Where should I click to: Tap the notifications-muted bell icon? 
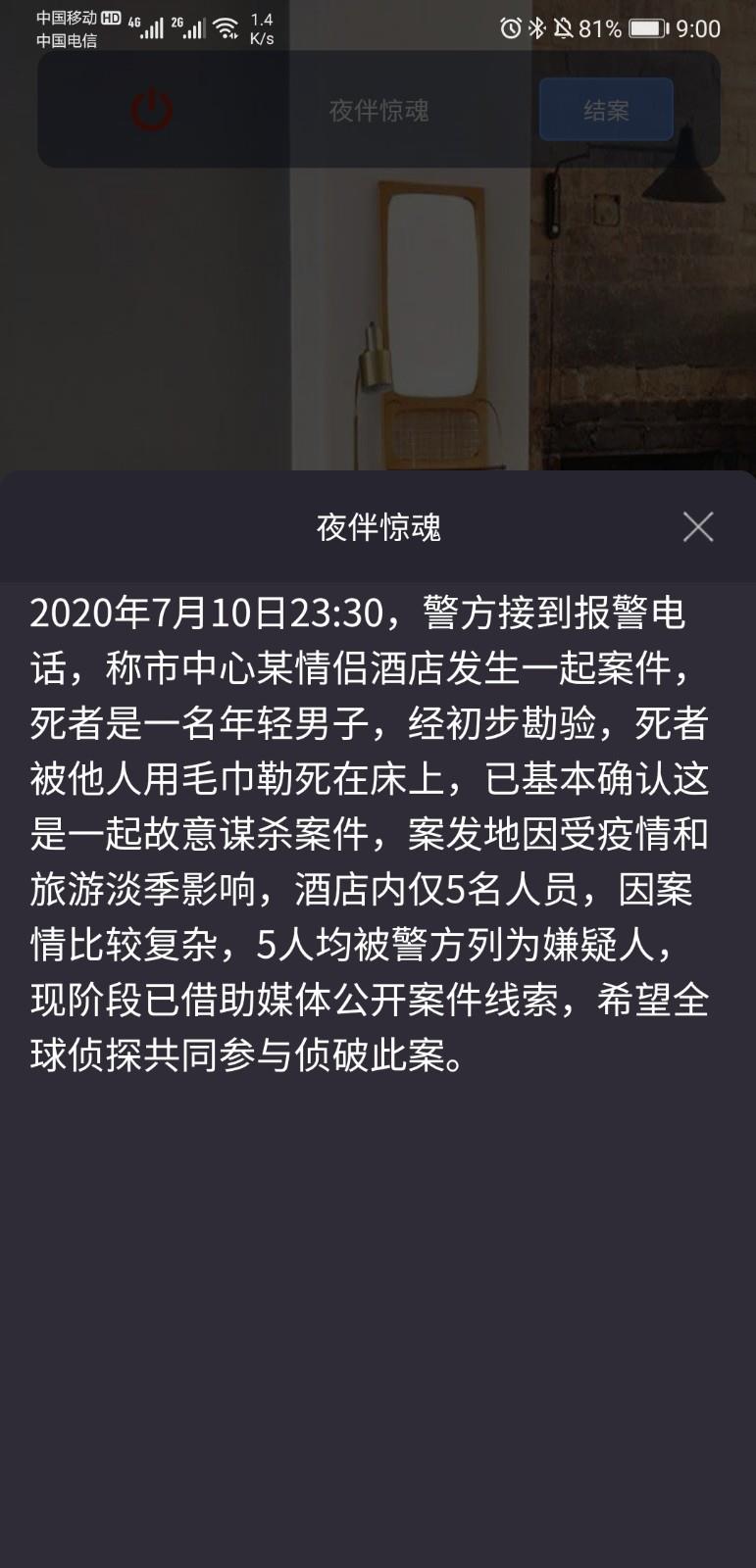point(565,27)
